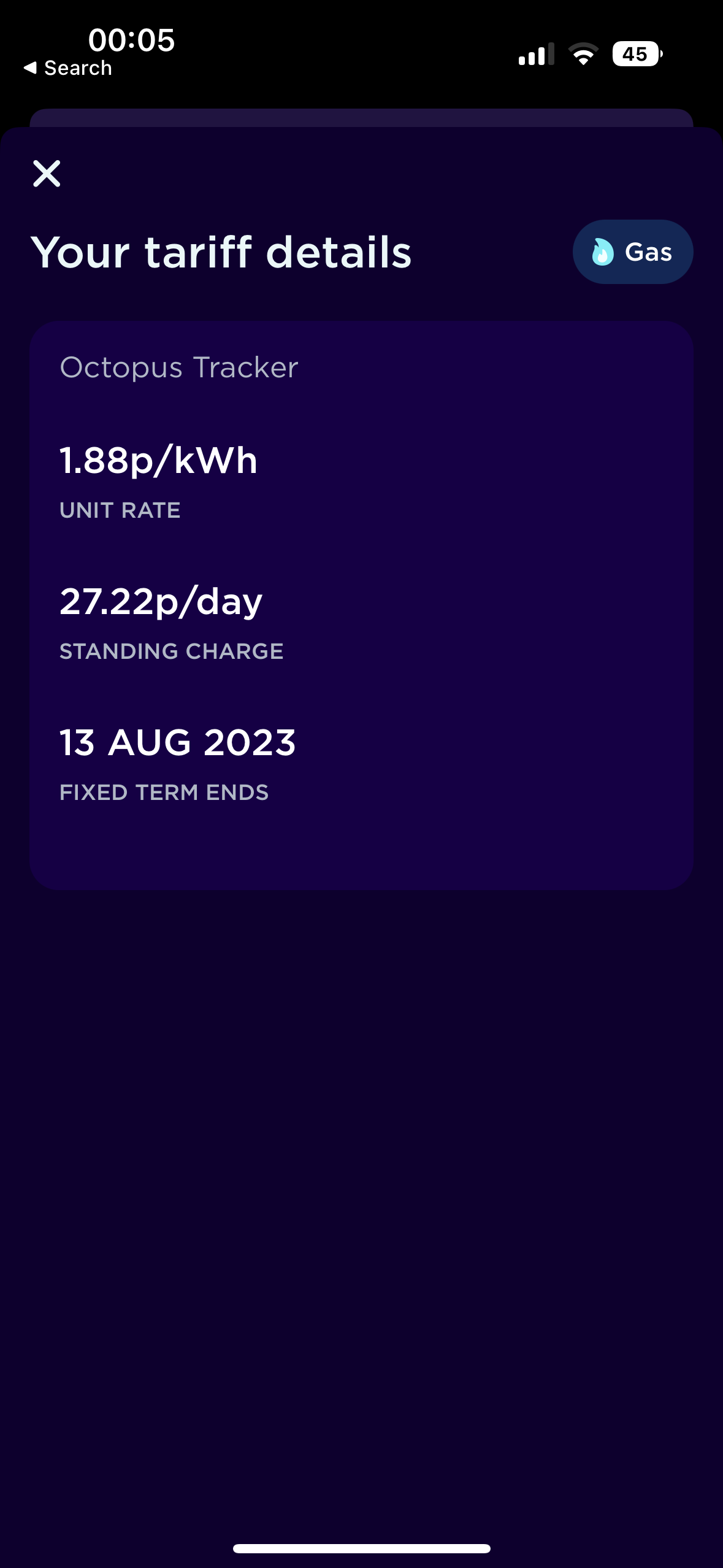Tap the Gas fuel type chip
The width and height of the screenshot is (723, 1568).
coord(632,252)
